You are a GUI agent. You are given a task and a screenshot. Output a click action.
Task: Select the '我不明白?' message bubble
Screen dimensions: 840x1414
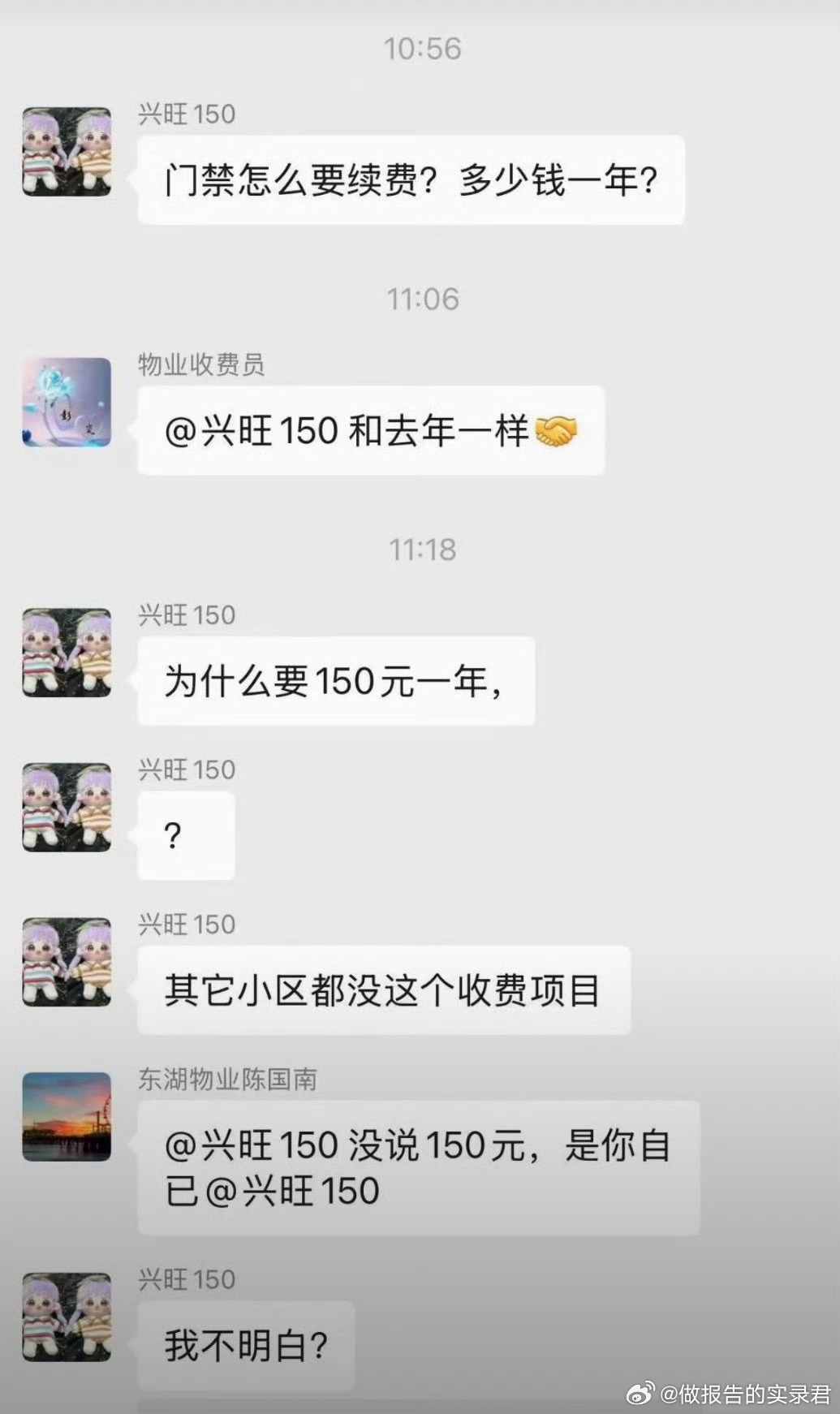point(248,1343)
